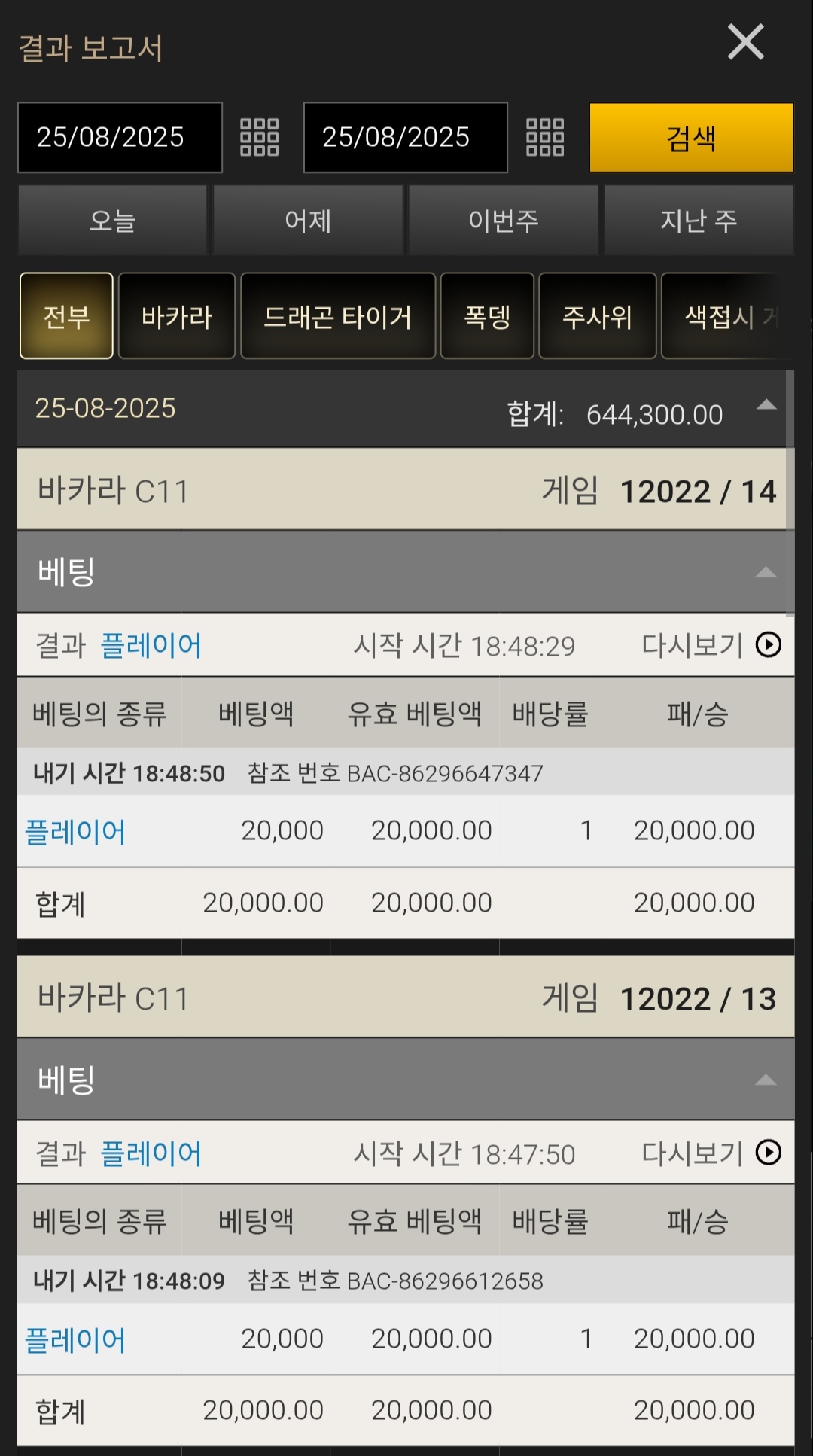
Task: Filter by 드래곤 타이거
Action: point(338,316)
